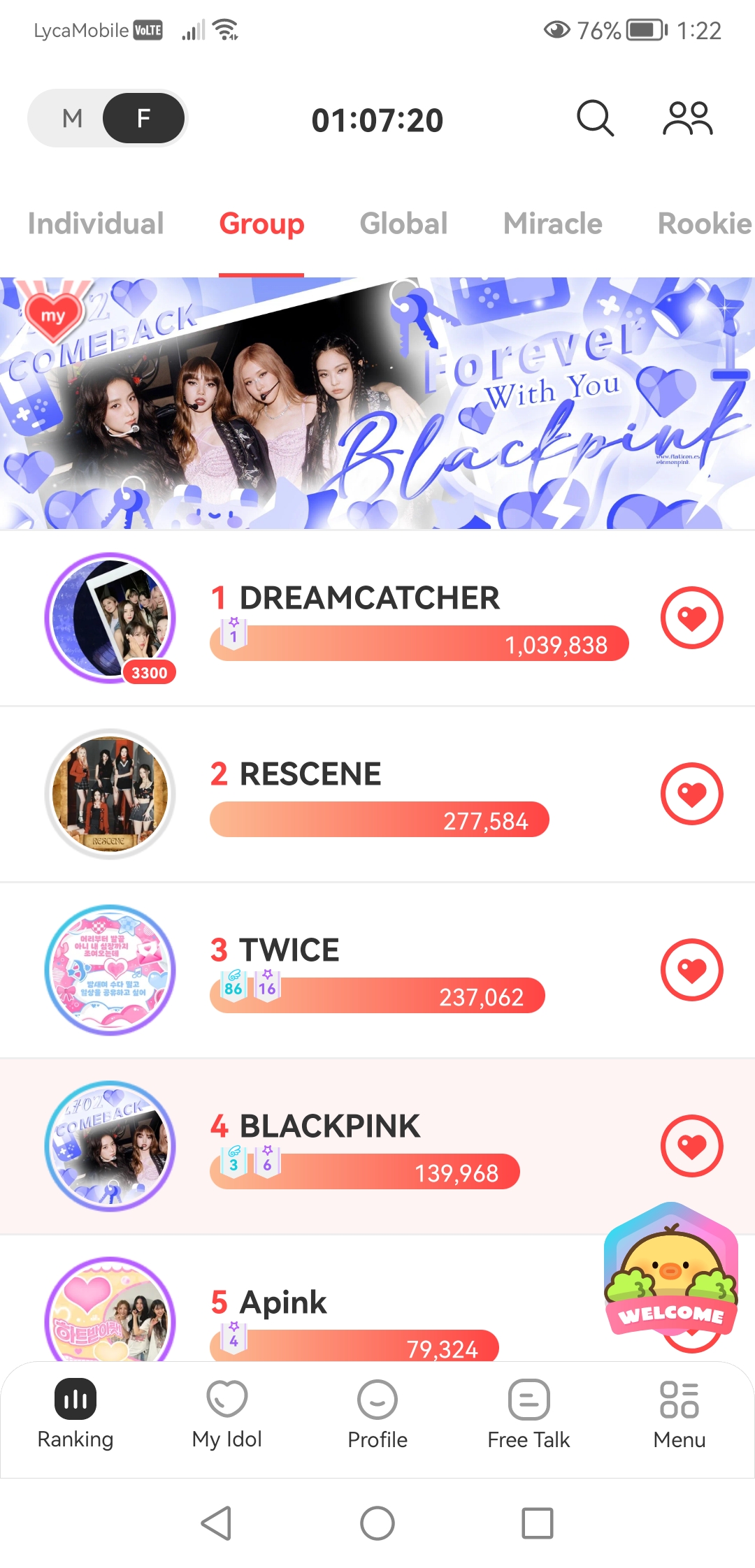755x1568 pixels.
Task: Open the Menu grid icon
Action: (x=679, y=1411)
